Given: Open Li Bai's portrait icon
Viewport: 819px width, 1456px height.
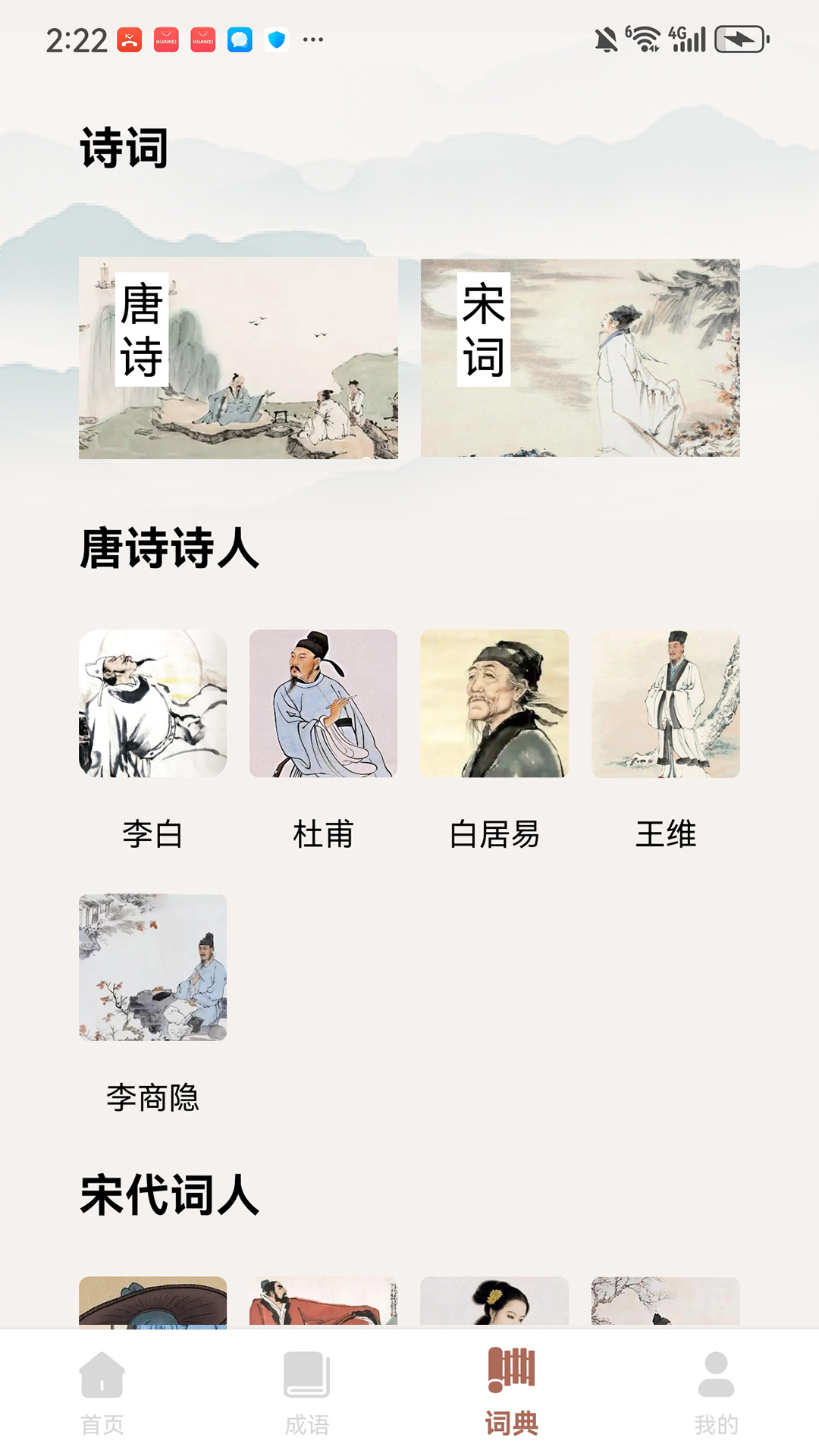Looking at the screenshot, I should point(152,704).
